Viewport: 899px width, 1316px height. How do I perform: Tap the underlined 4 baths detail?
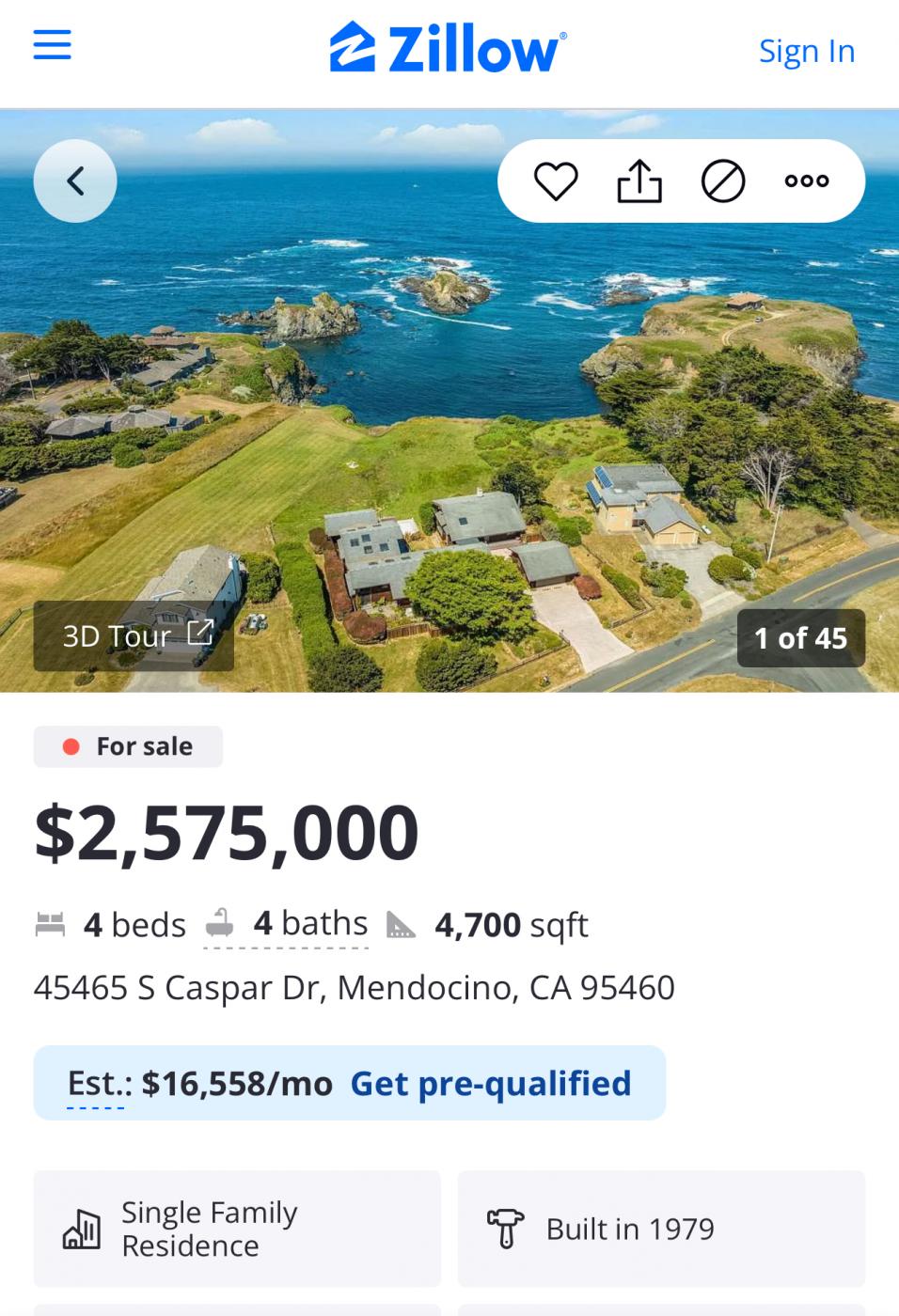click(x=308, y=924)
